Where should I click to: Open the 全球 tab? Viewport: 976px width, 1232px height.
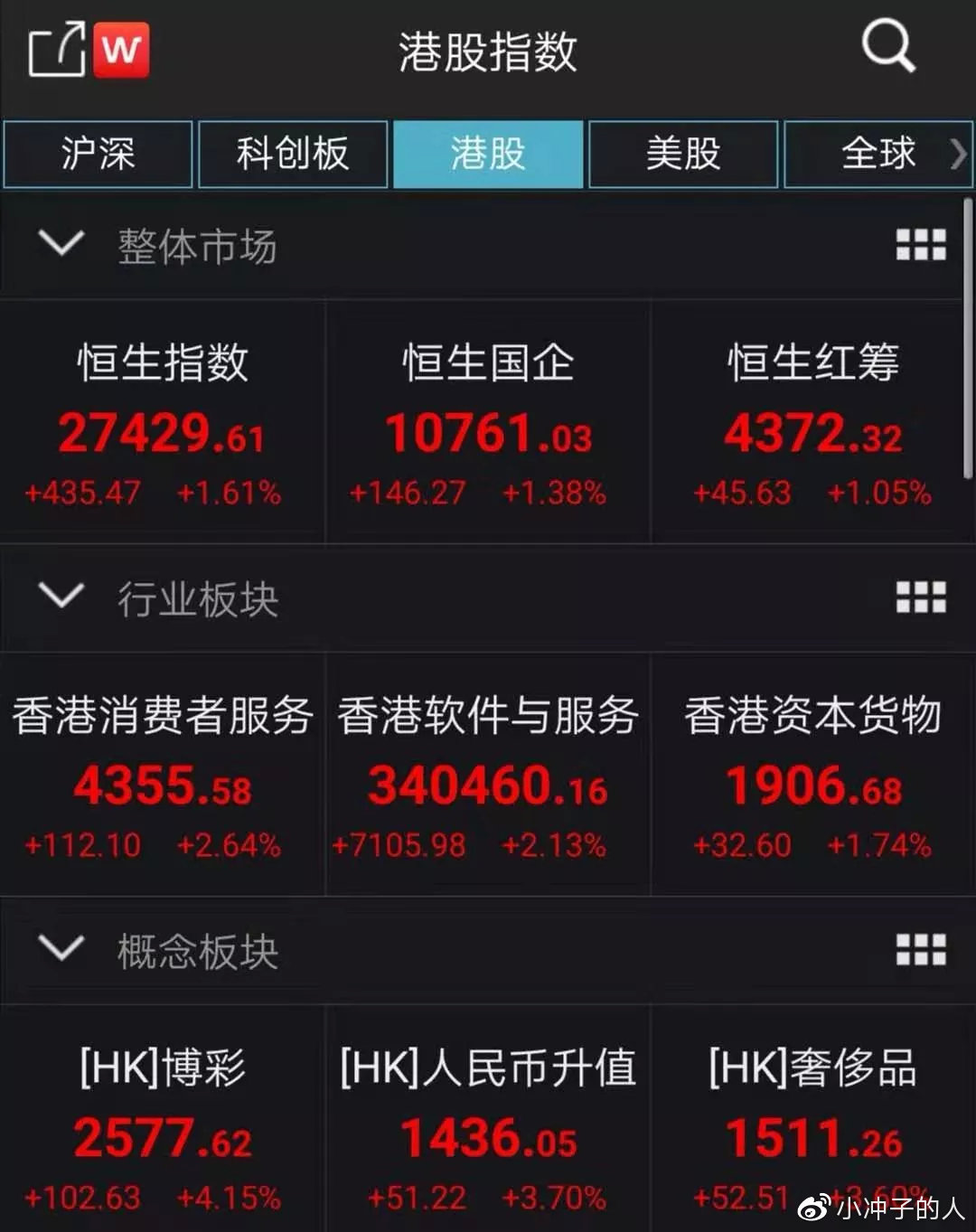coord(877,154)
